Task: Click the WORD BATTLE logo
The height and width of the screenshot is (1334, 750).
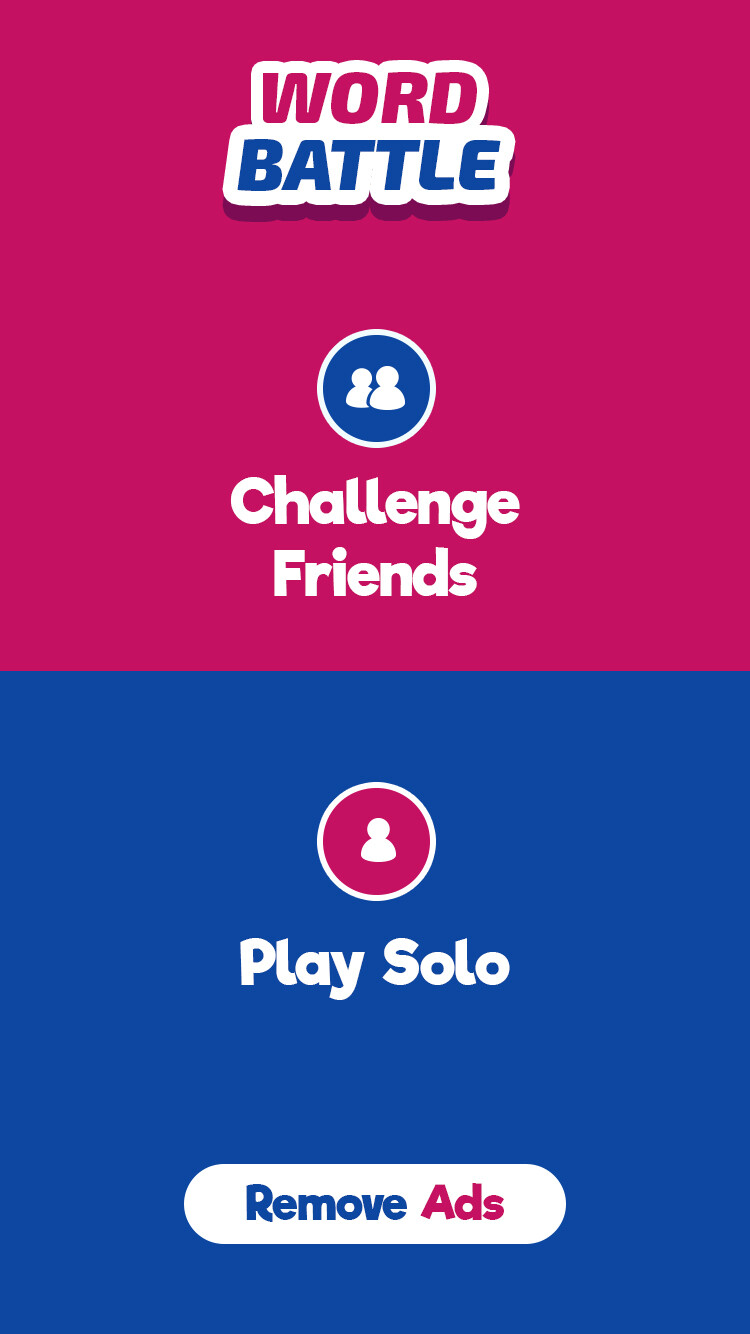Action: (372, 128)
